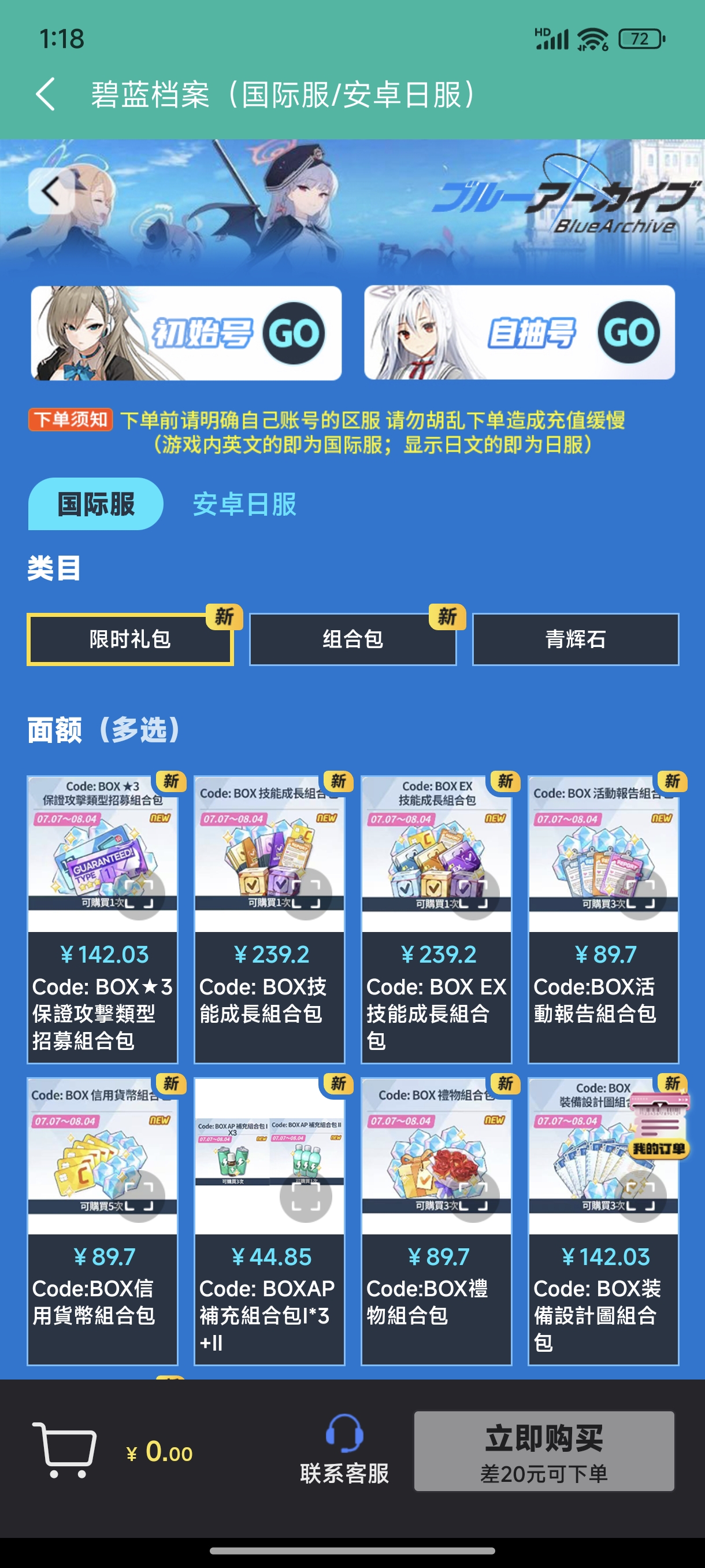Tap the back arrow on the banner
The width and height of the screenshot is (705, 1568).
(51, 191)
